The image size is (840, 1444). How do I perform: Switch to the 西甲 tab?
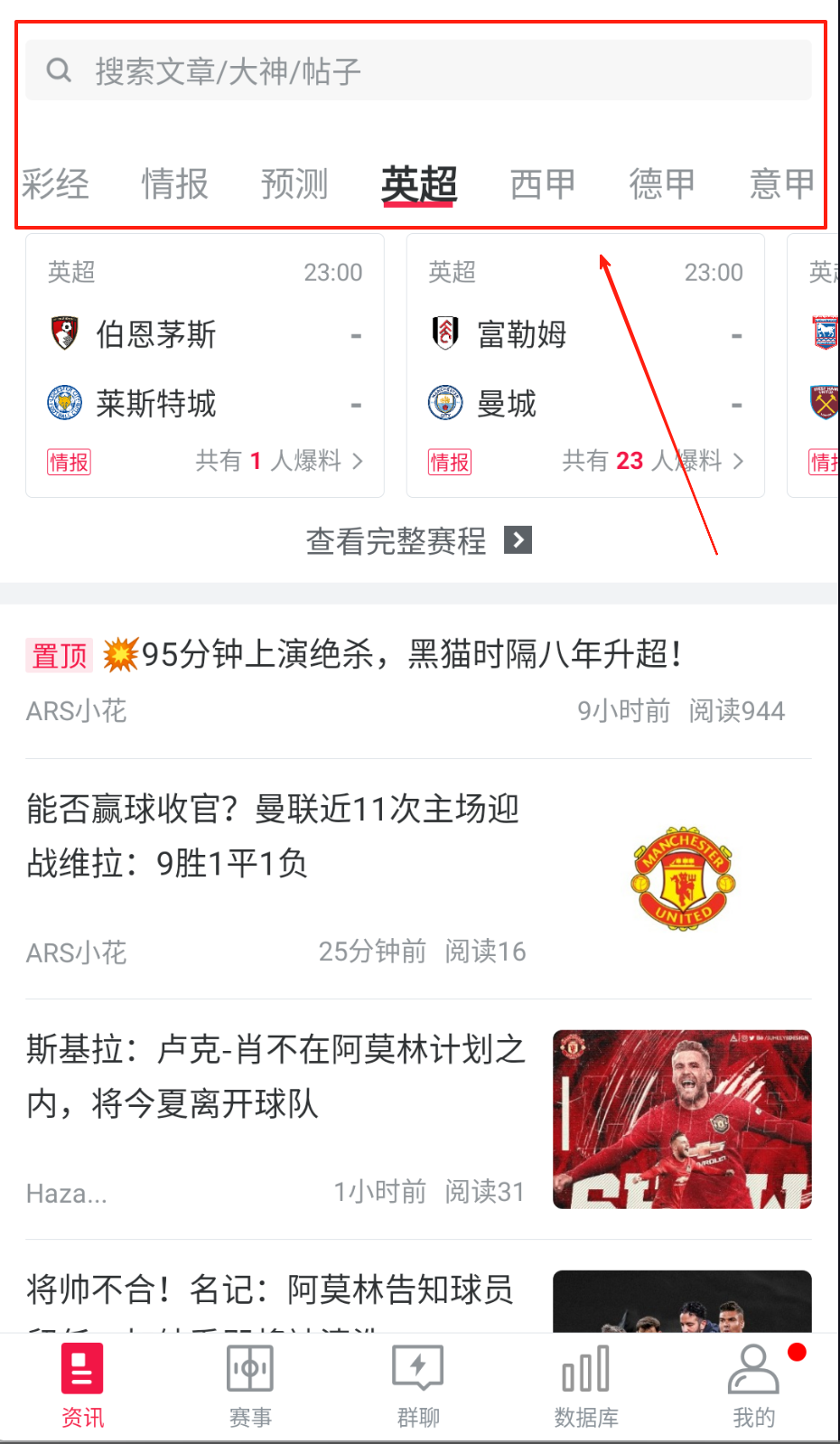point(542,184)
